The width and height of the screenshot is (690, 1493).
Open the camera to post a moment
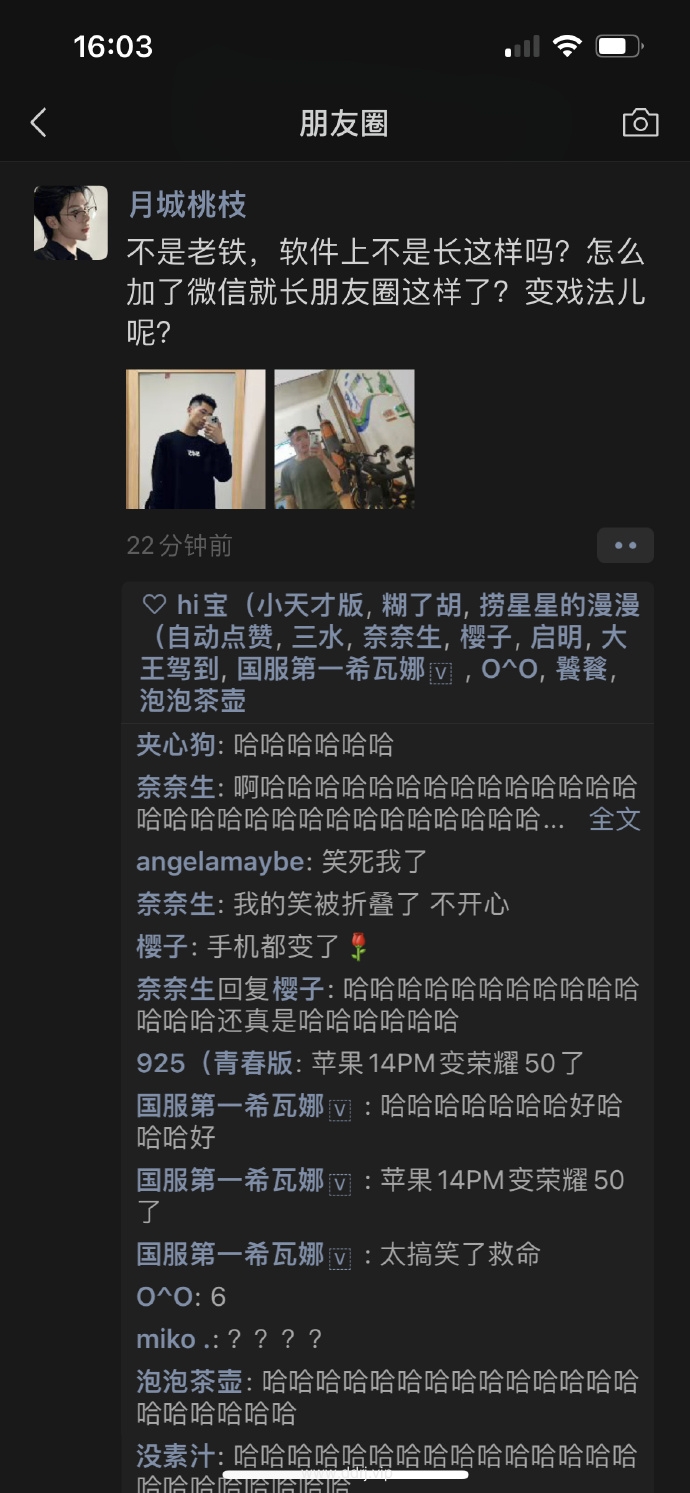point(640,123)
